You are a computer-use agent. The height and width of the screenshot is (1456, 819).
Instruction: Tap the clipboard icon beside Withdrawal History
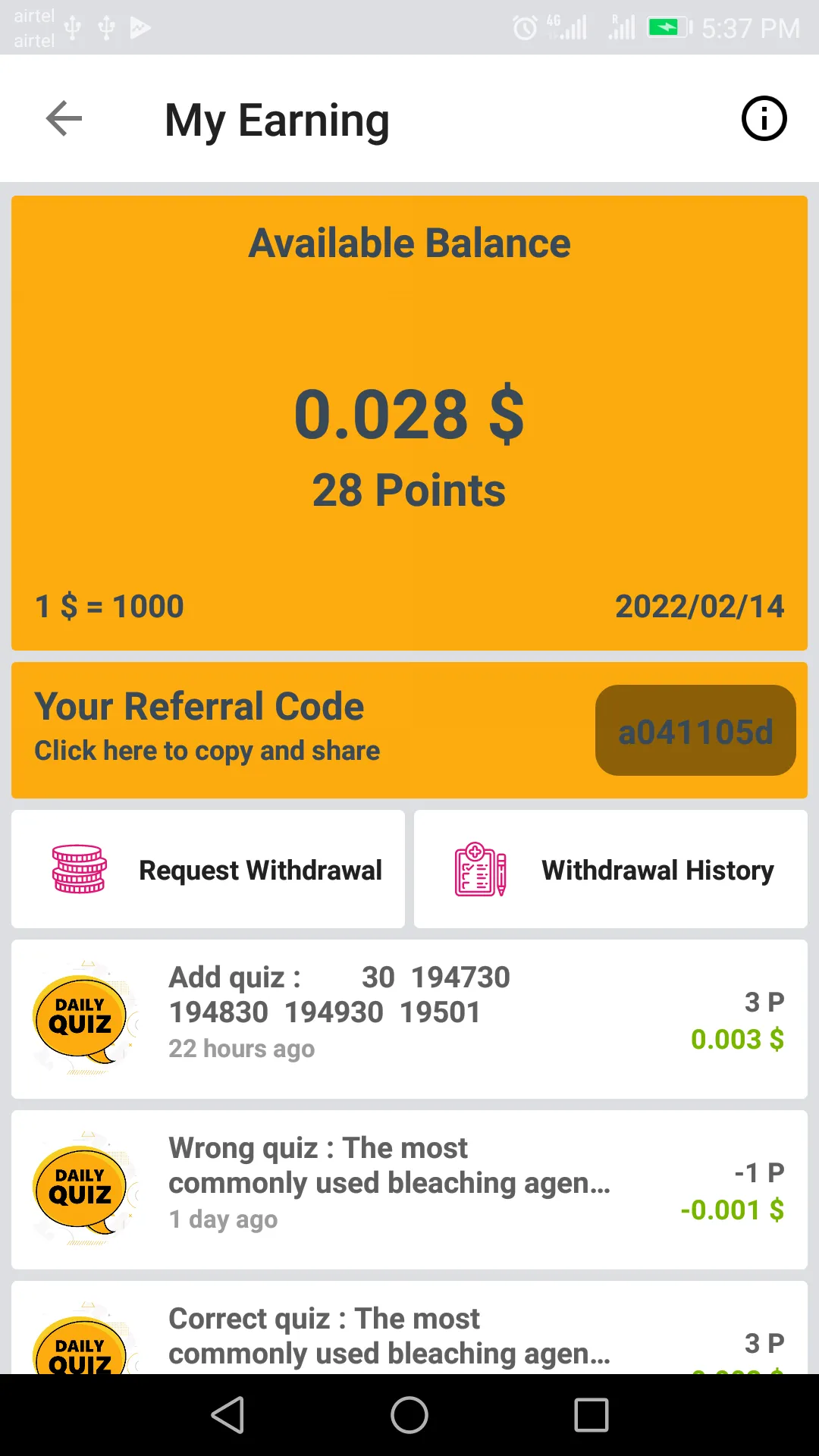478,869
